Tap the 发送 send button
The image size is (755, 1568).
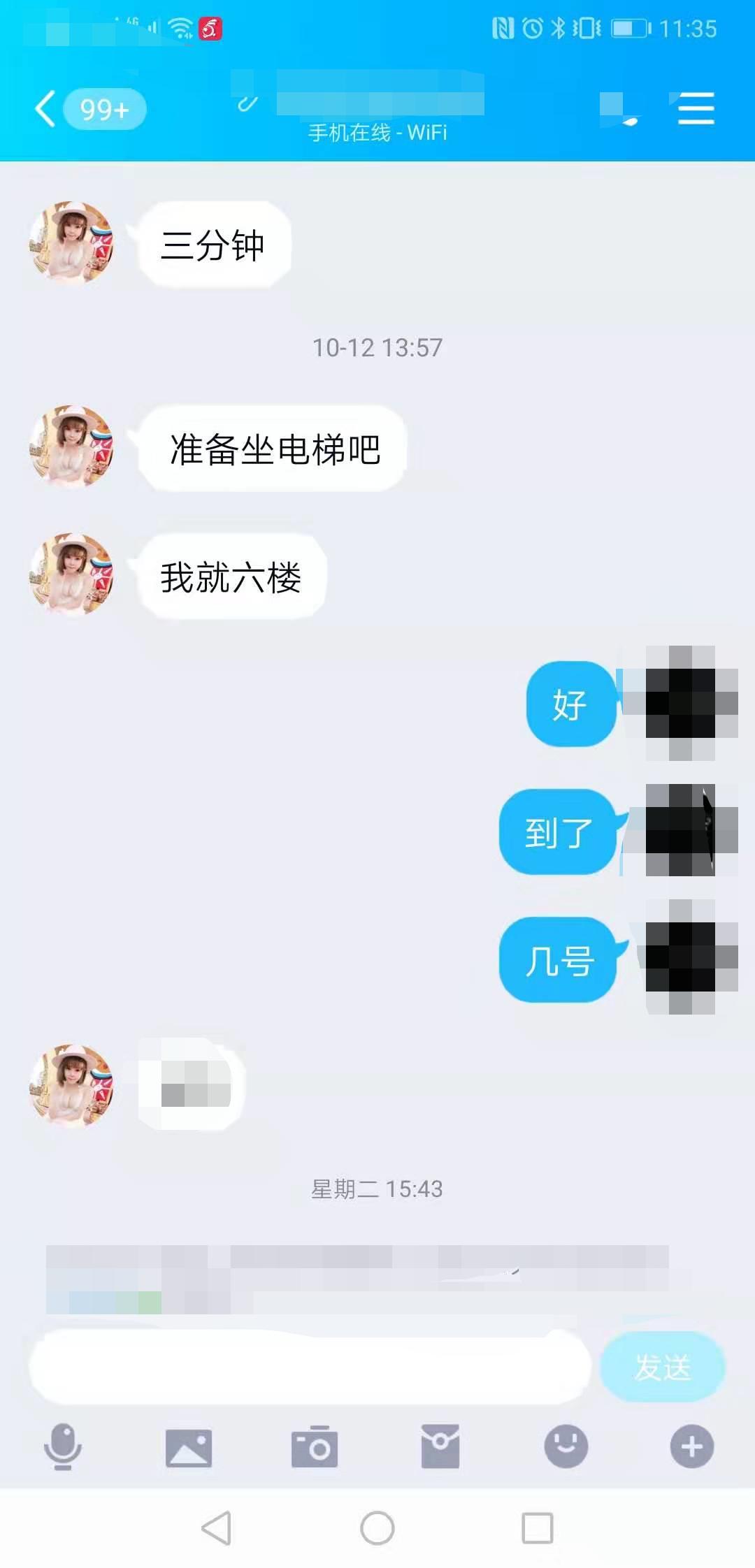pos(662,1367)
